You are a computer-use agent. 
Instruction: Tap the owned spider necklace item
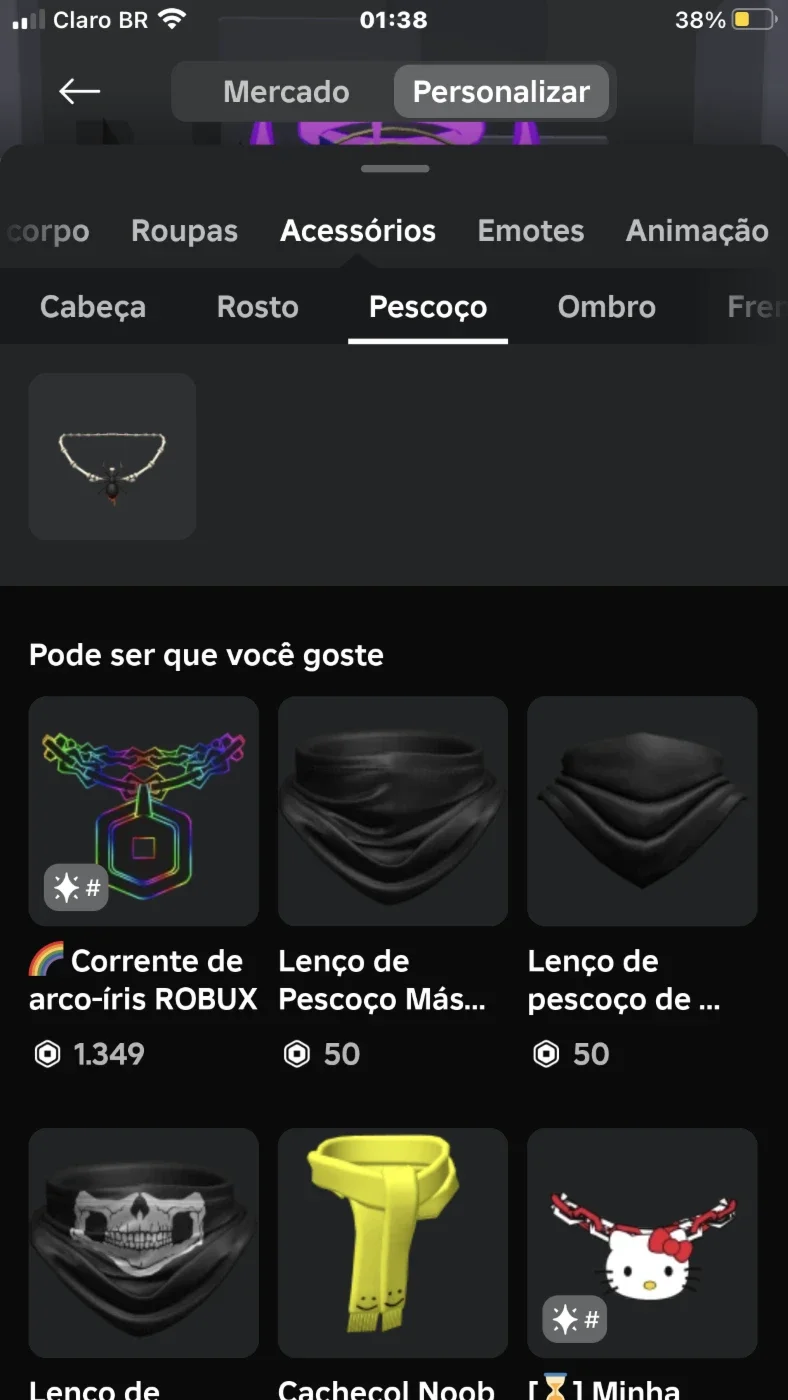112,457
